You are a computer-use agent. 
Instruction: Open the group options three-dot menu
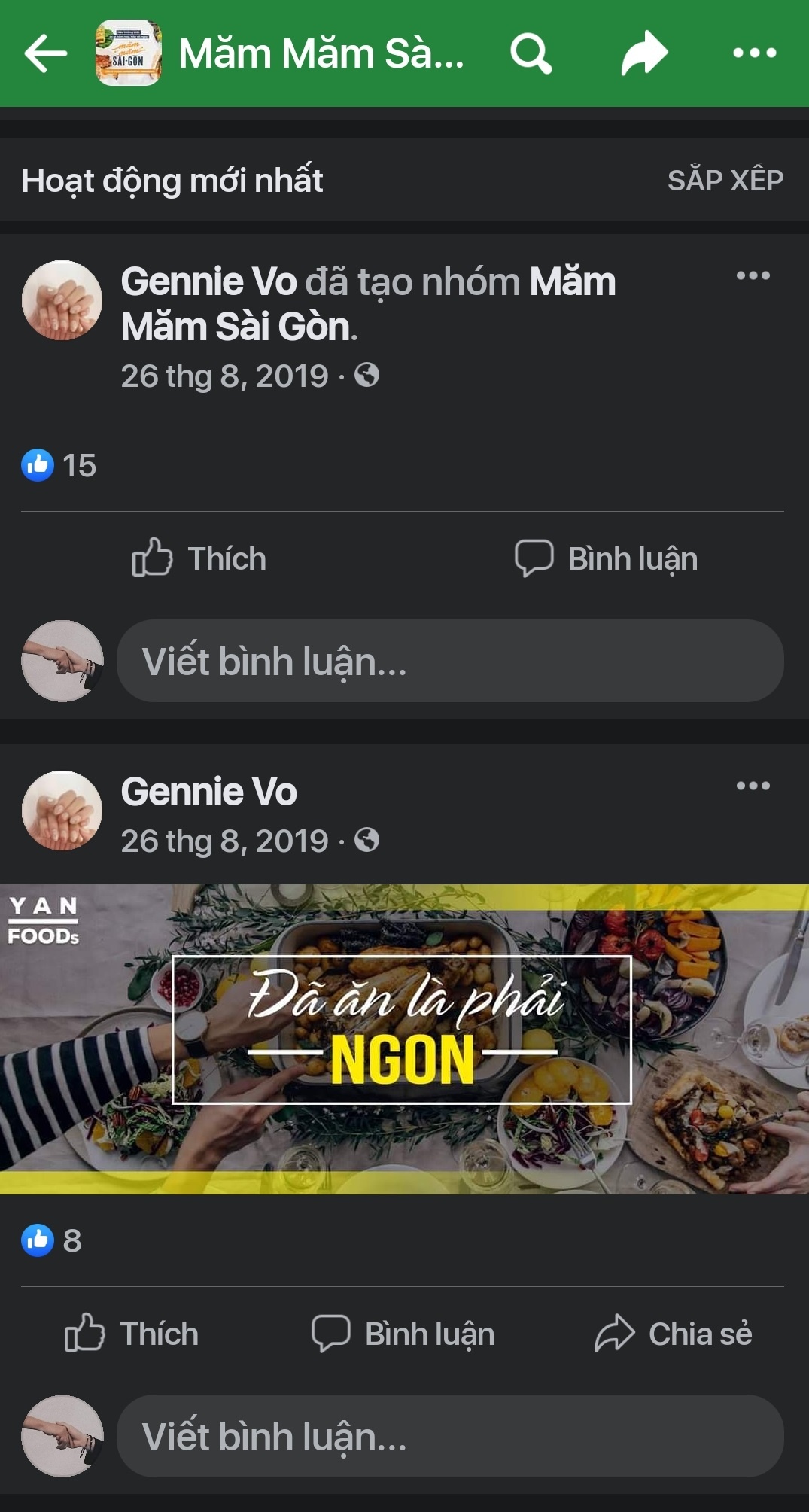(756, 53)
